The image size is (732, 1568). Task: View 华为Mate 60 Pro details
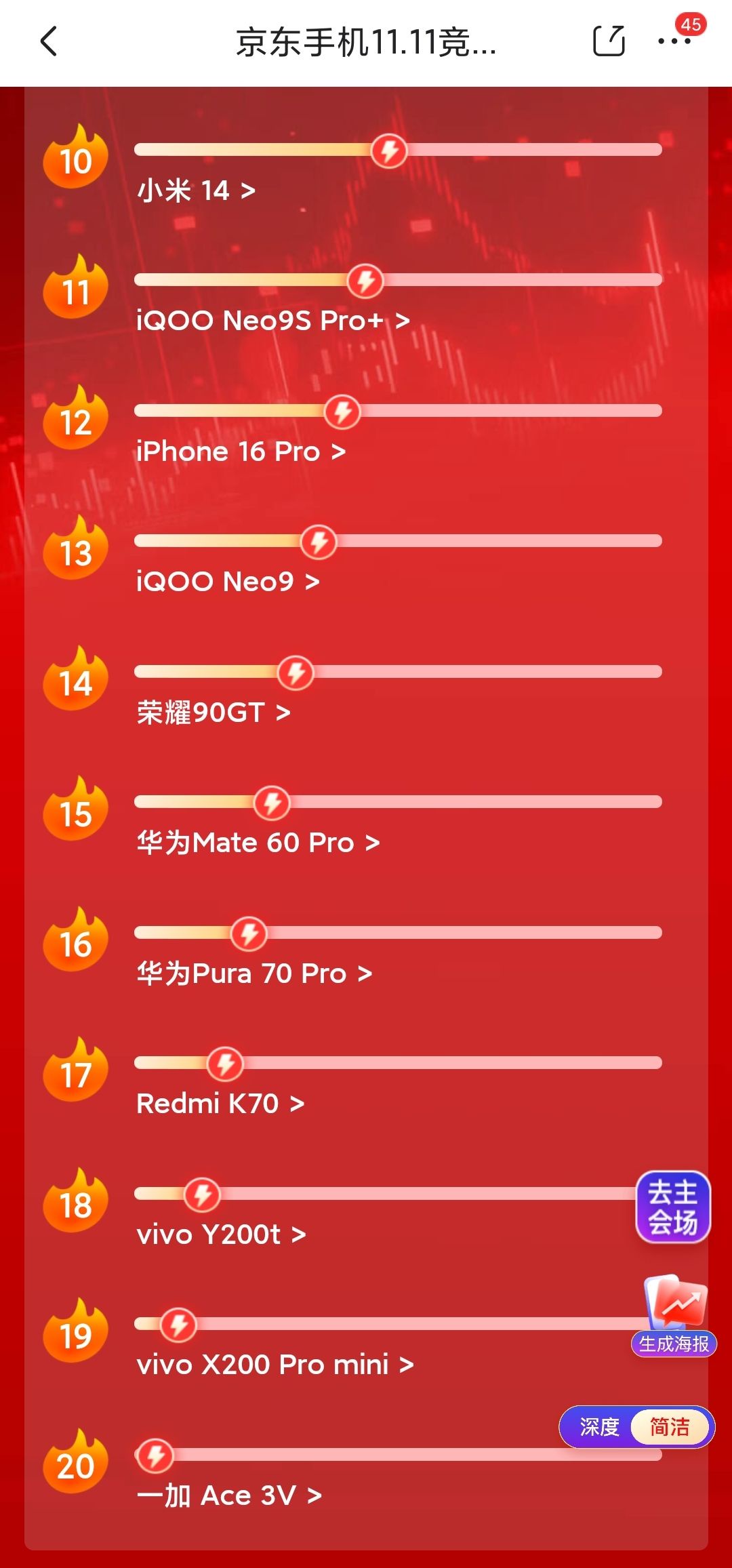(258, 843)
